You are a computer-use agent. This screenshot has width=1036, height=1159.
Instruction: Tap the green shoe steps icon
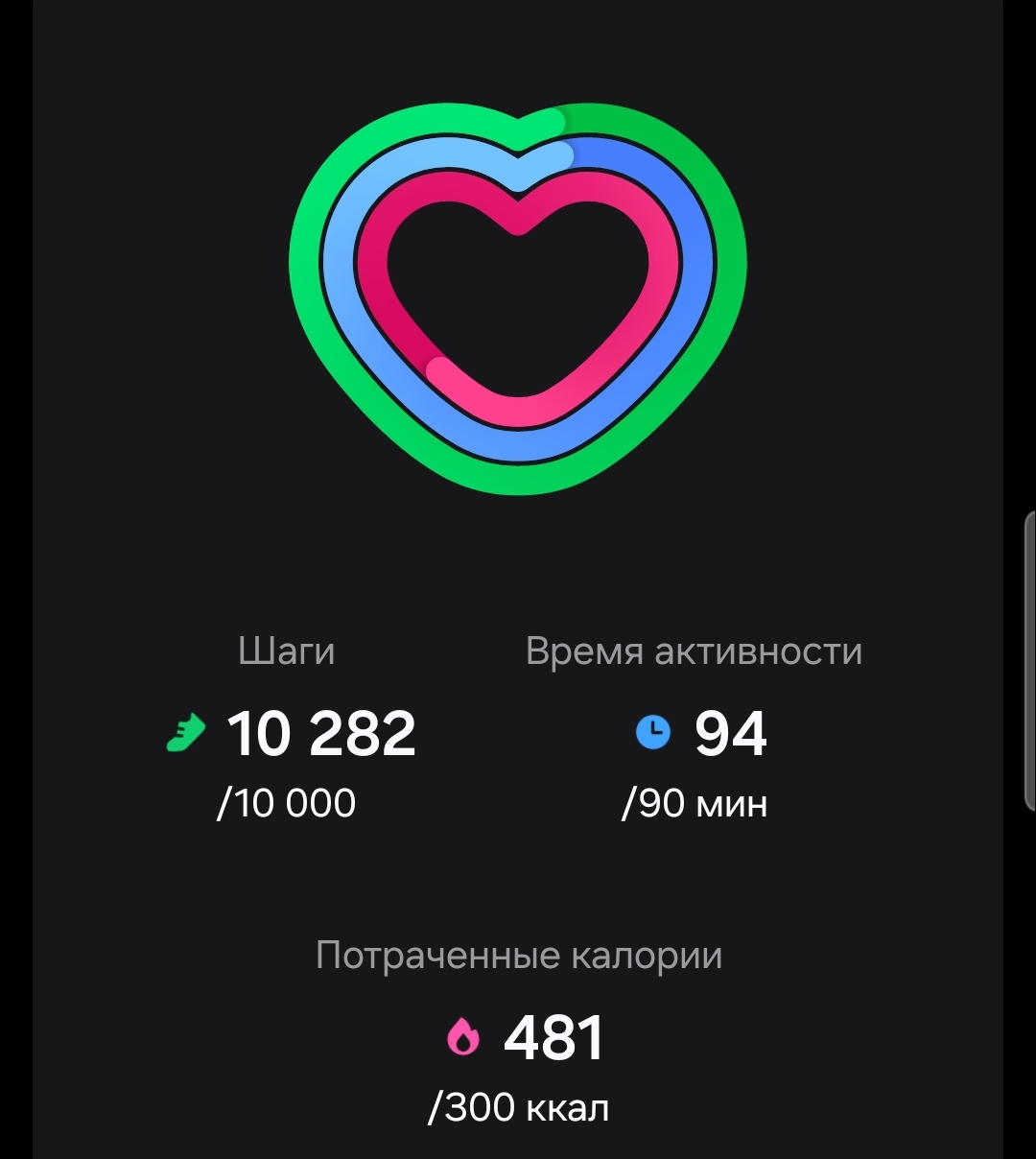click(185, 733)
